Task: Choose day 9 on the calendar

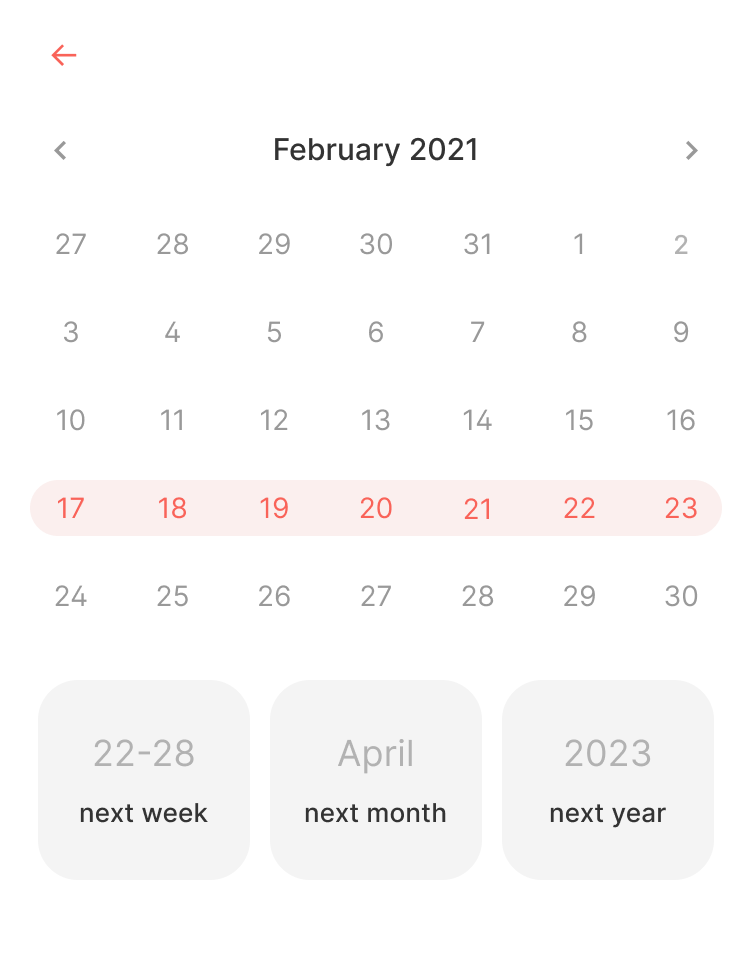Action: tap(681, 332)
